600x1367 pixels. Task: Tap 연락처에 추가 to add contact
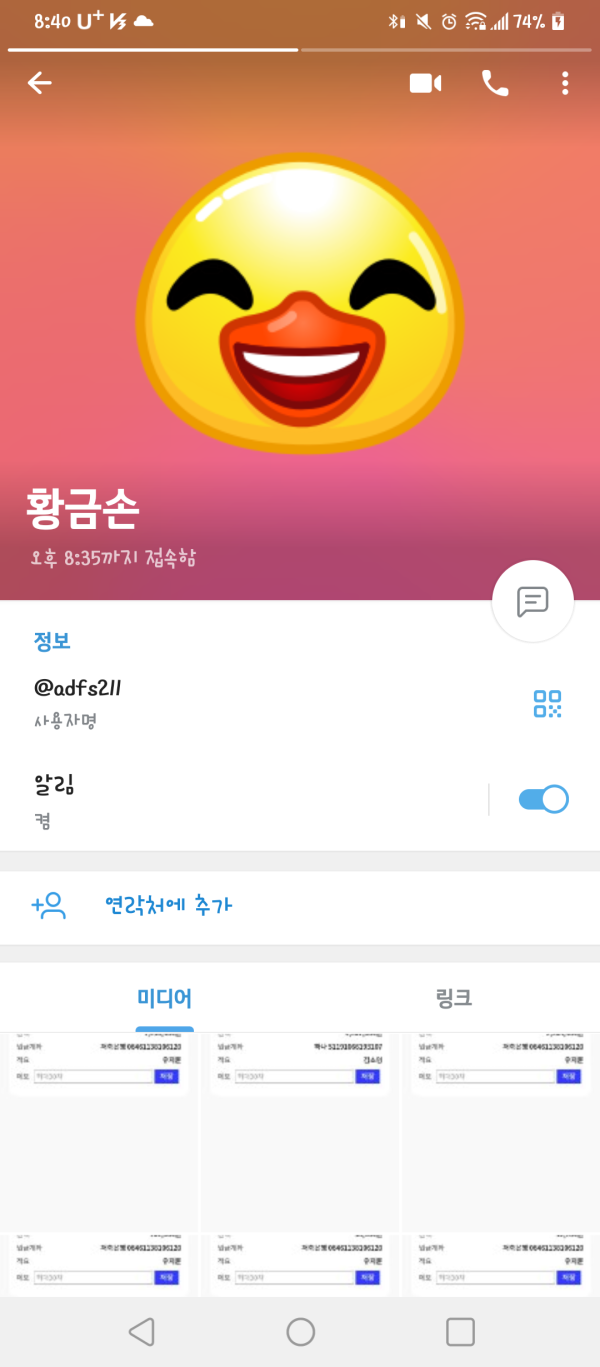[168, 906]
